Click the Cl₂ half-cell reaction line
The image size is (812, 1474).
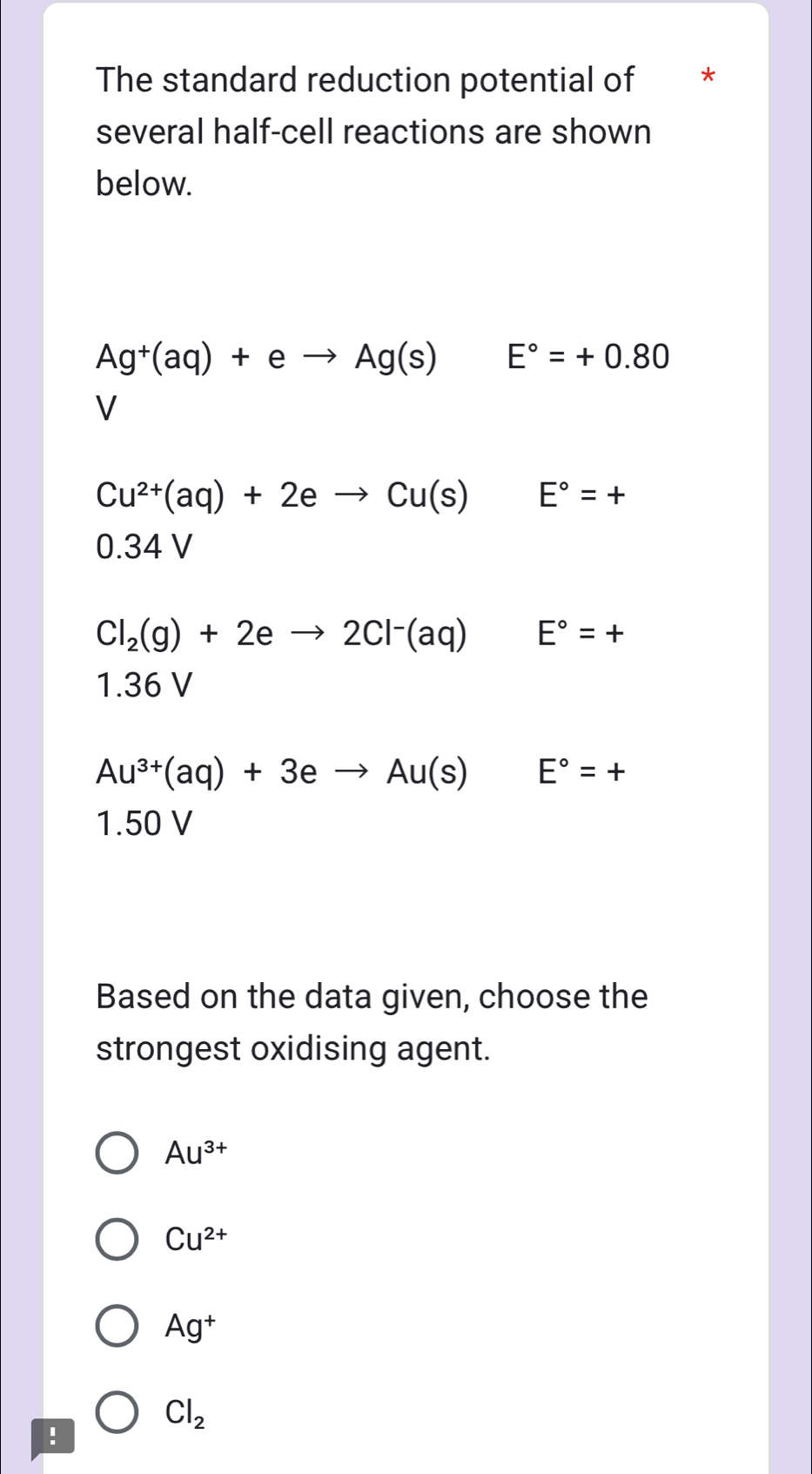click(x=281, y=635)
